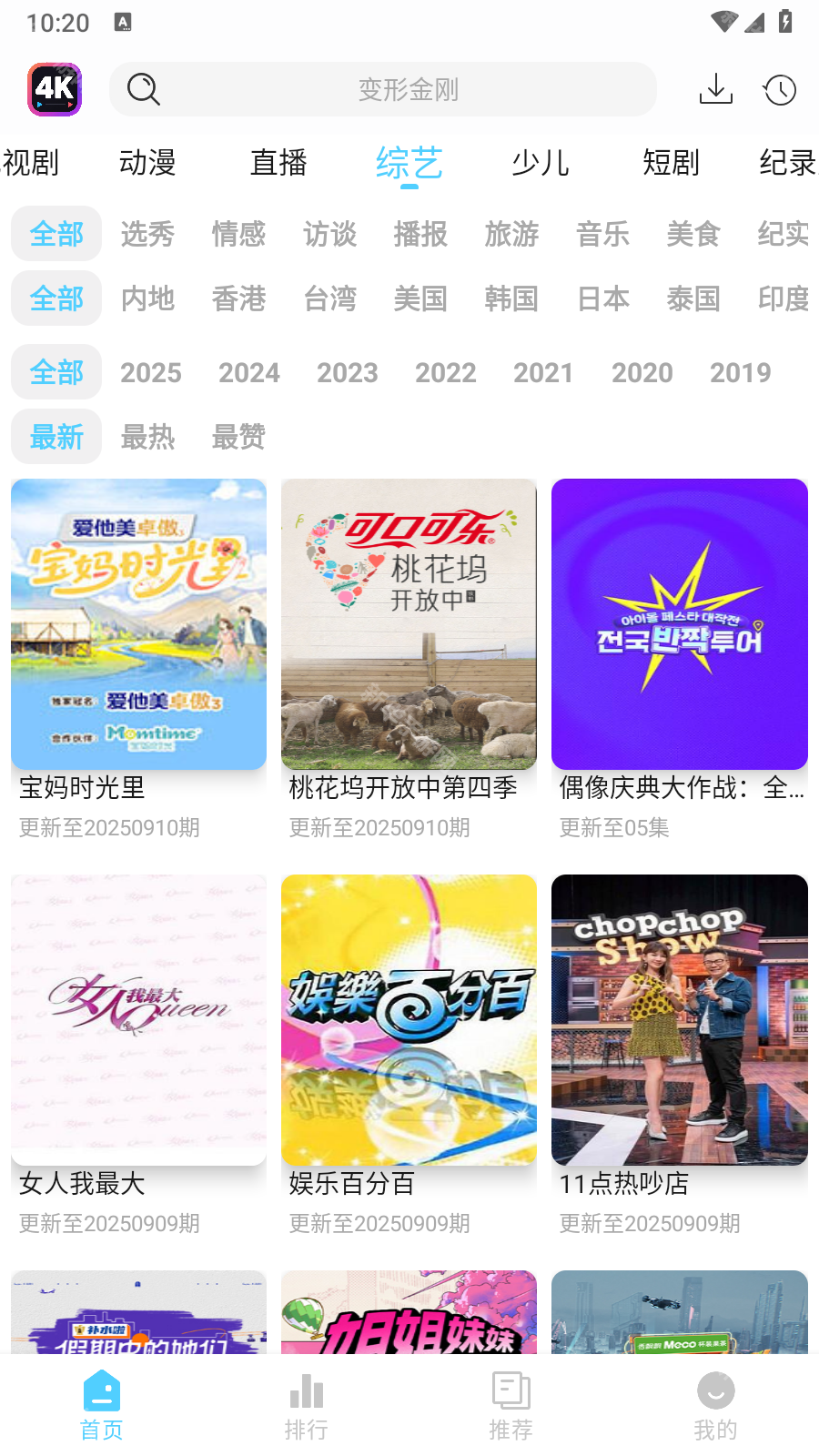The height and width of the screenshot is (1456, 819).
Task: Select the 旅游 genre filter
Action: pyautogui.click(x=511, y=234)
